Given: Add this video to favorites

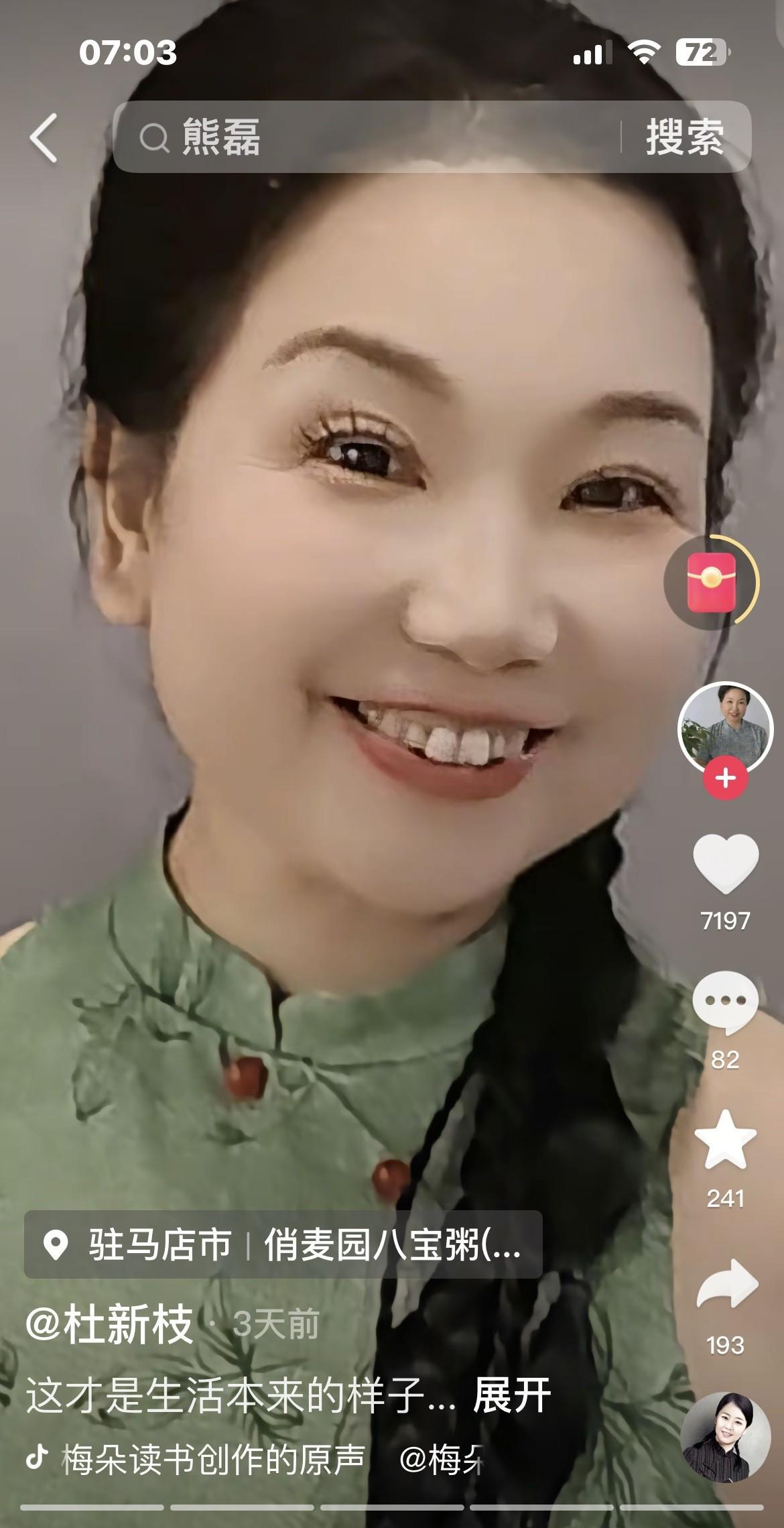Looking at the screenshot, I should point(726,1140).
